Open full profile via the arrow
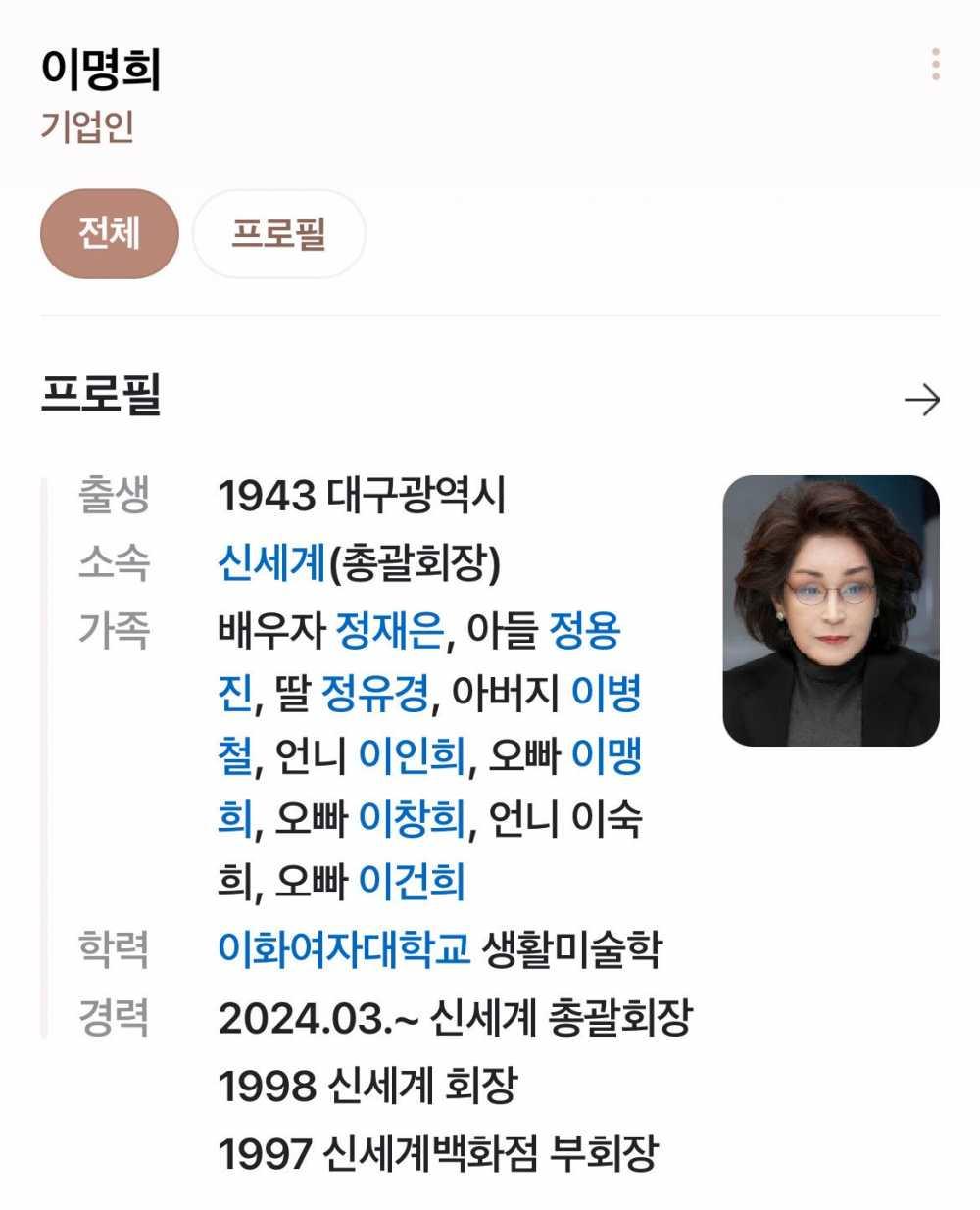 coord(921,400)
